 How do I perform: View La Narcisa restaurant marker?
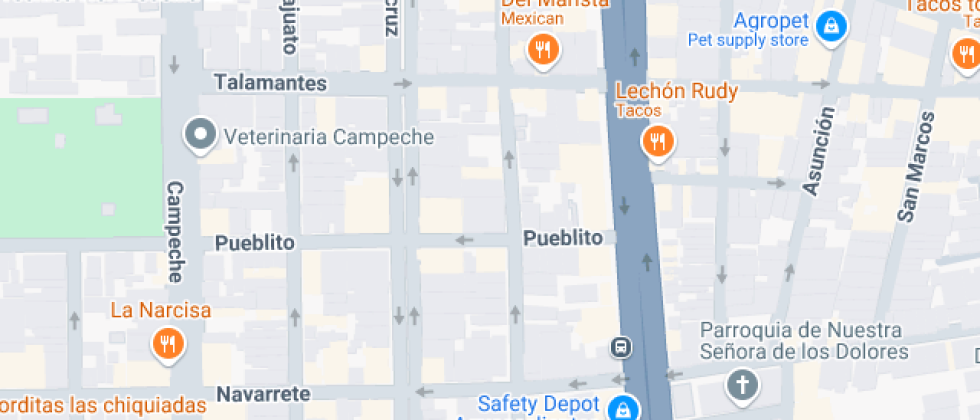point(166,345)
